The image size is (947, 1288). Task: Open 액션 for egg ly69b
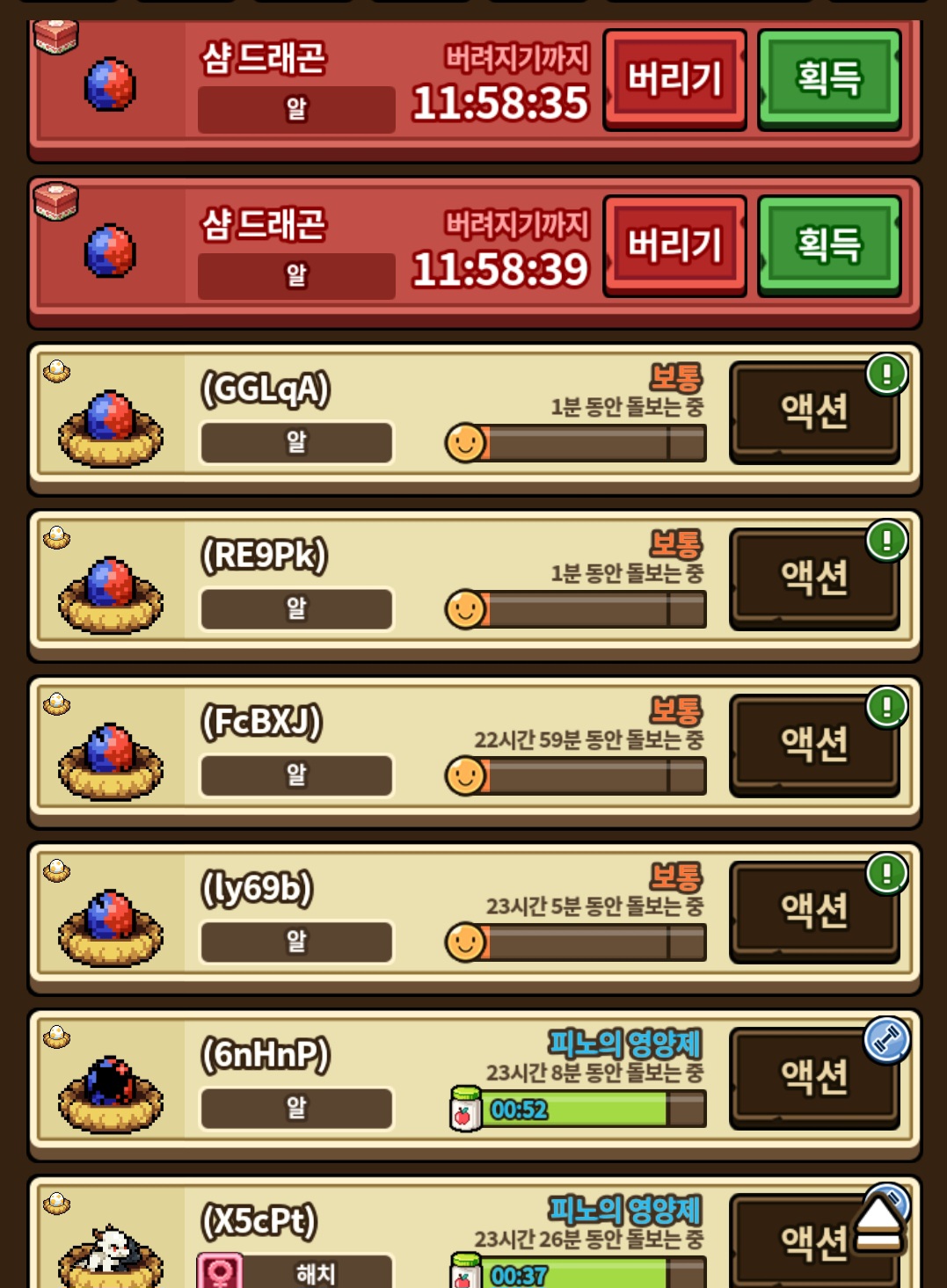click(x=813, y=910)
